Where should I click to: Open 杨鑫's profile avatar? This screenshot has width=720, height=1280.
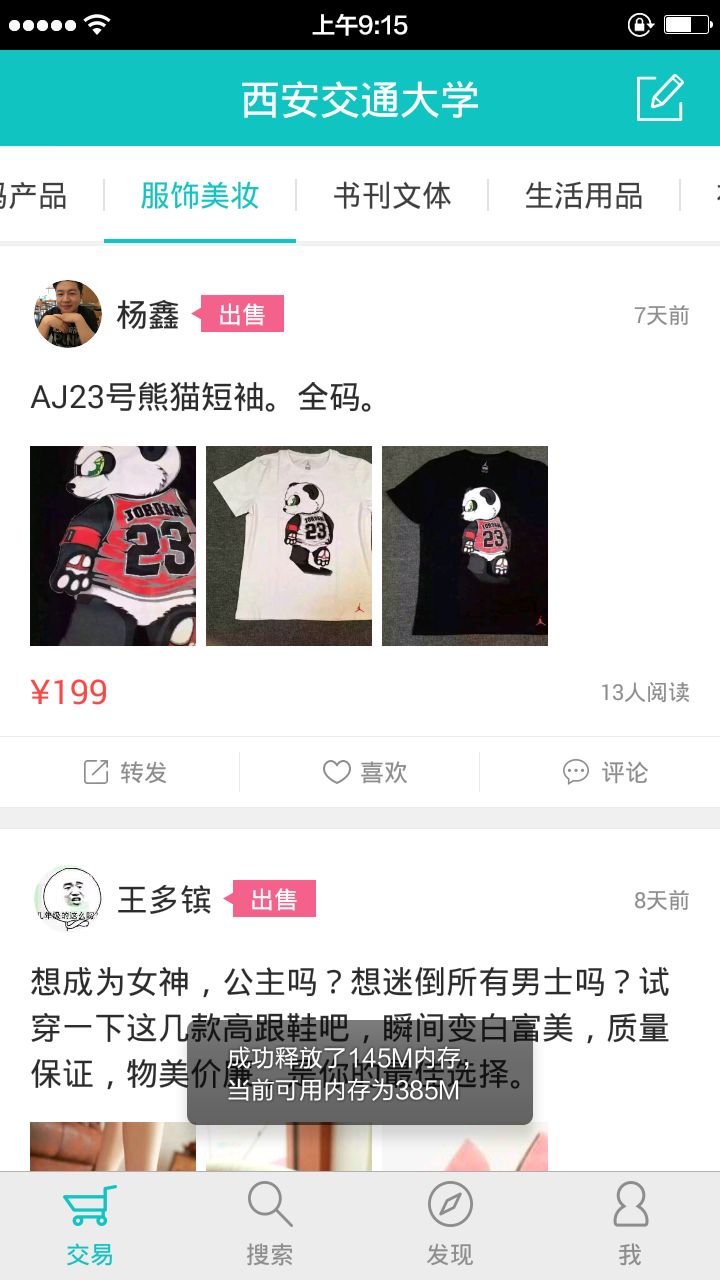click(x=68, y=314)
